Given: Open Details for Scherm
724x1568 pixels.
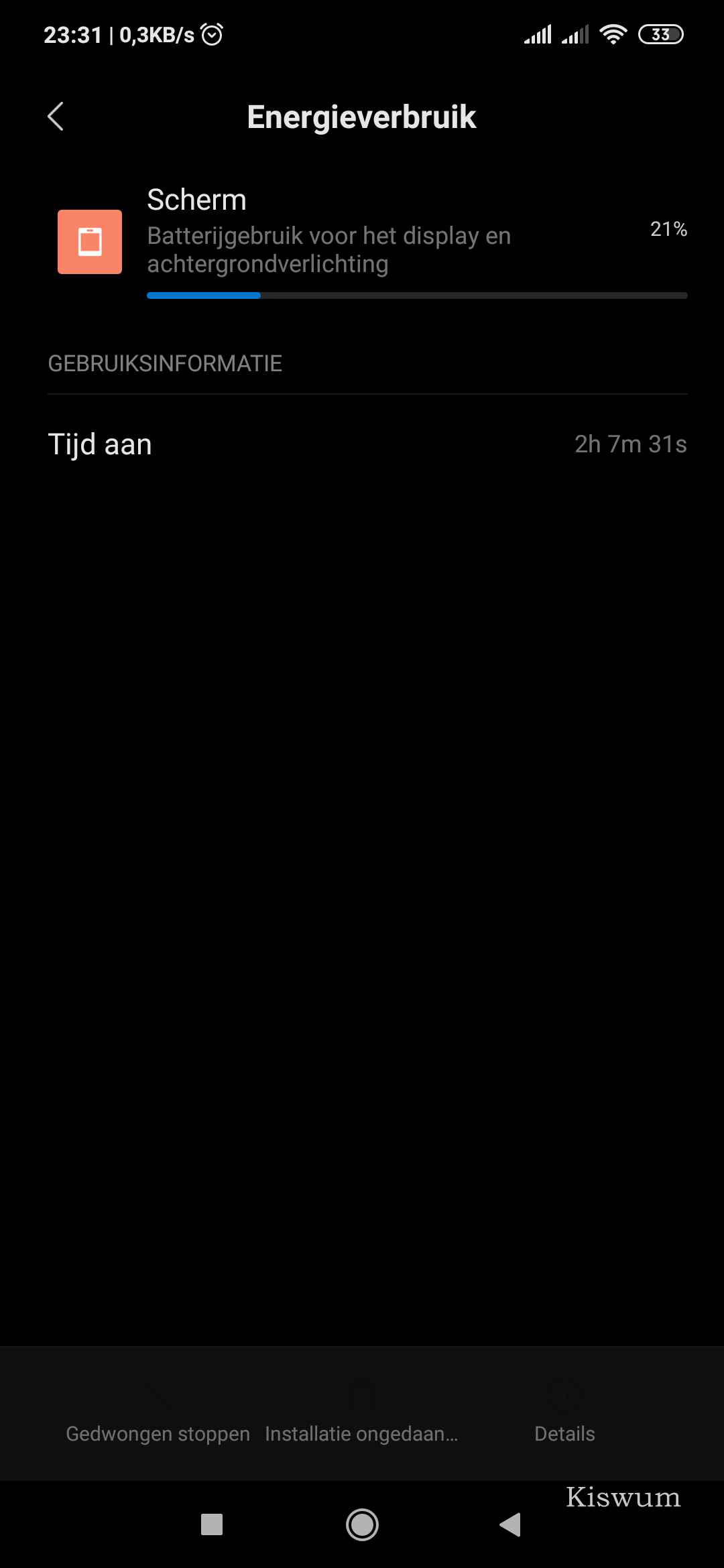Looking at the screenshot, I should 564,1413.
